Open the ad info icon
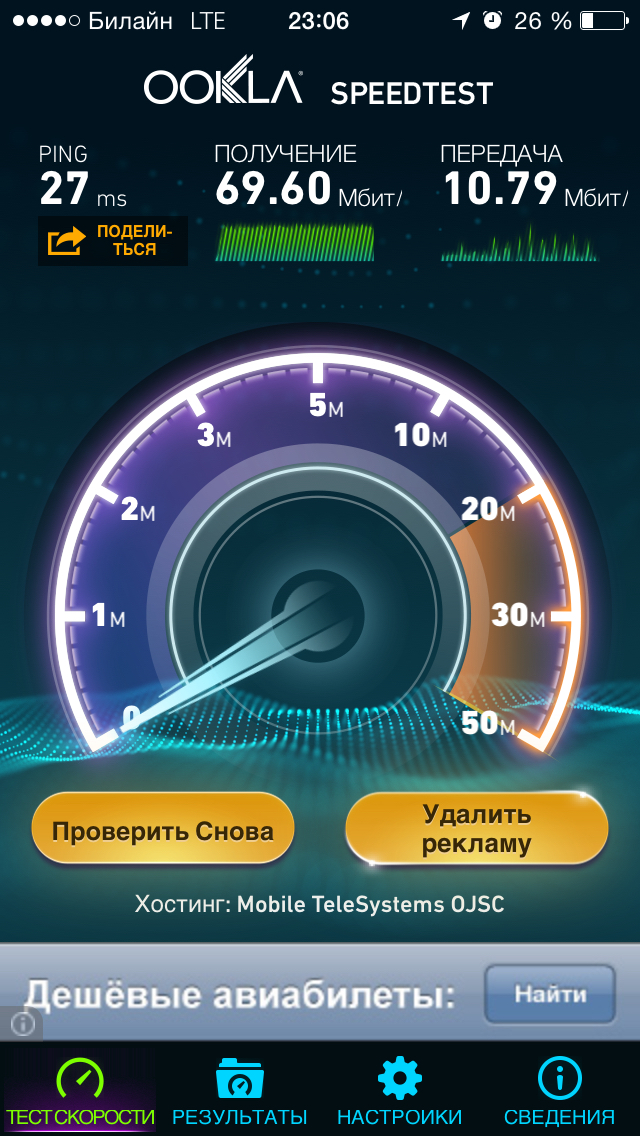The height and width of the screenshot is (1136, 640). 22,1024
